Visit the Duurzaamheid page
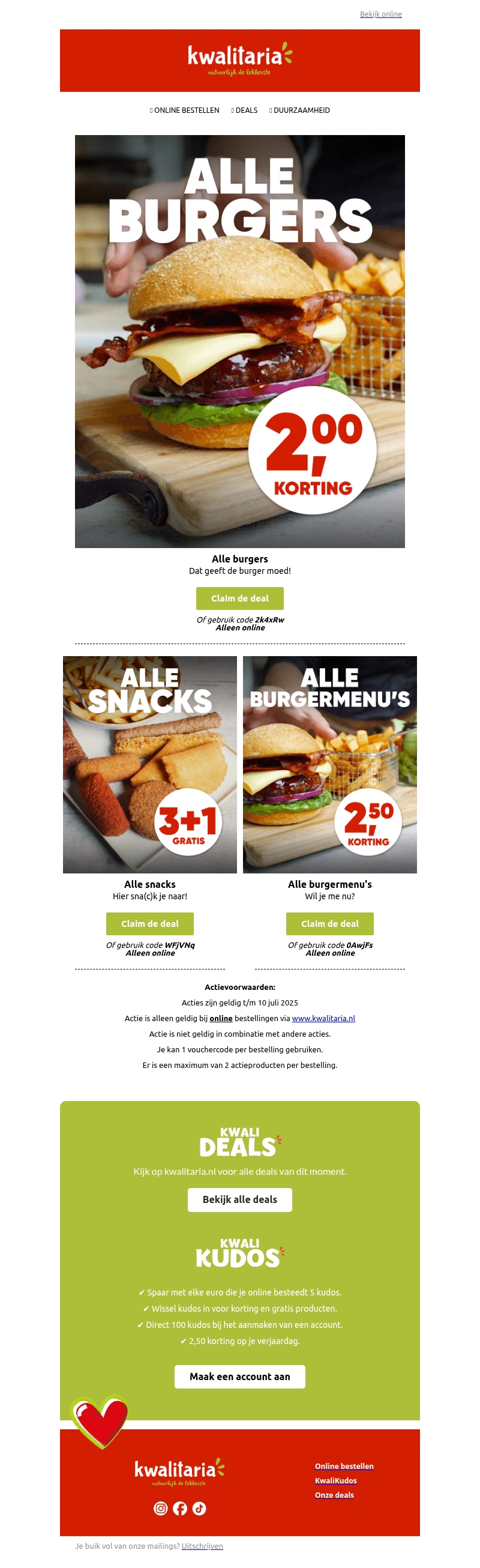480x1568 pixels. tap(301, 110)
